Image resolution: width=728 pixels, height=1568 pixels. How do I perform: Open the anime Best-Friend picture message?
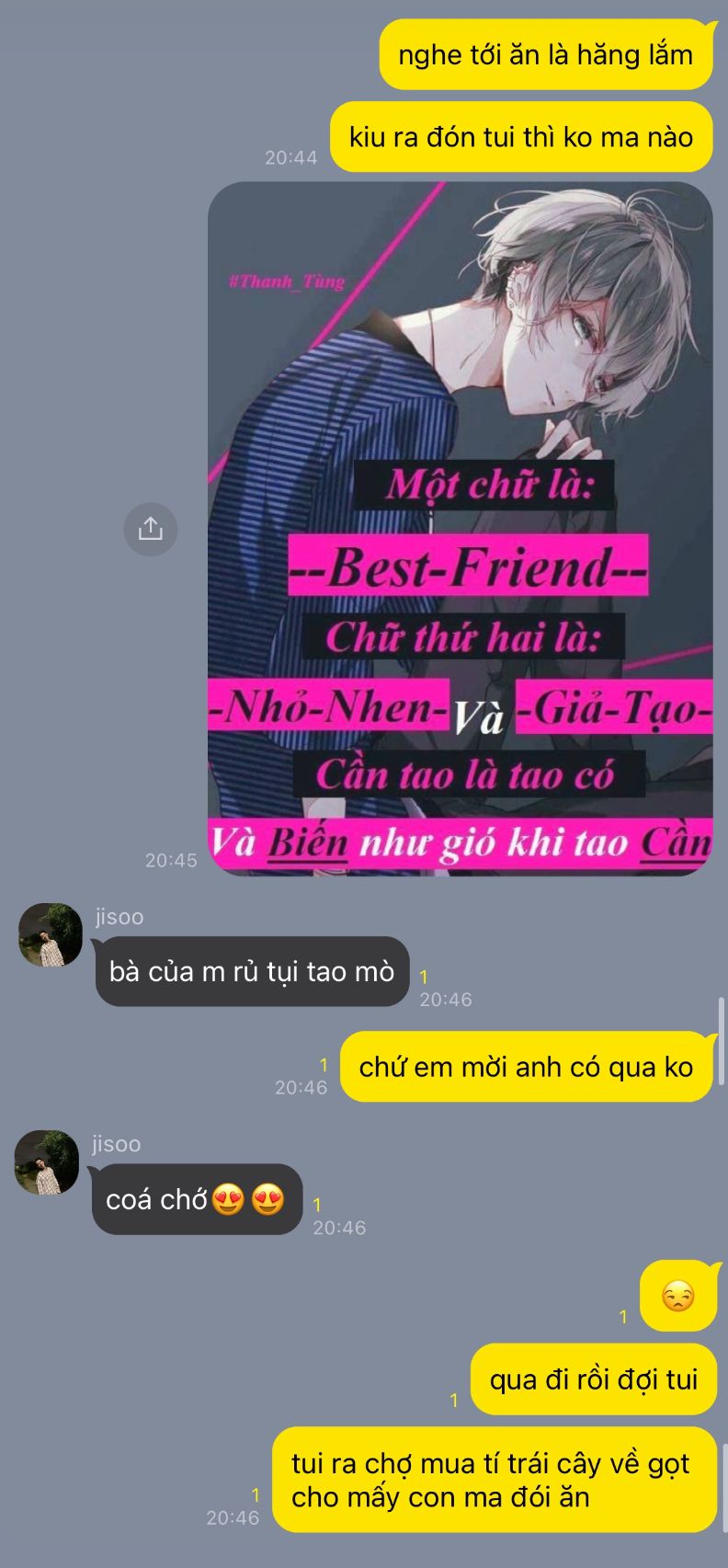pos(460,529)
